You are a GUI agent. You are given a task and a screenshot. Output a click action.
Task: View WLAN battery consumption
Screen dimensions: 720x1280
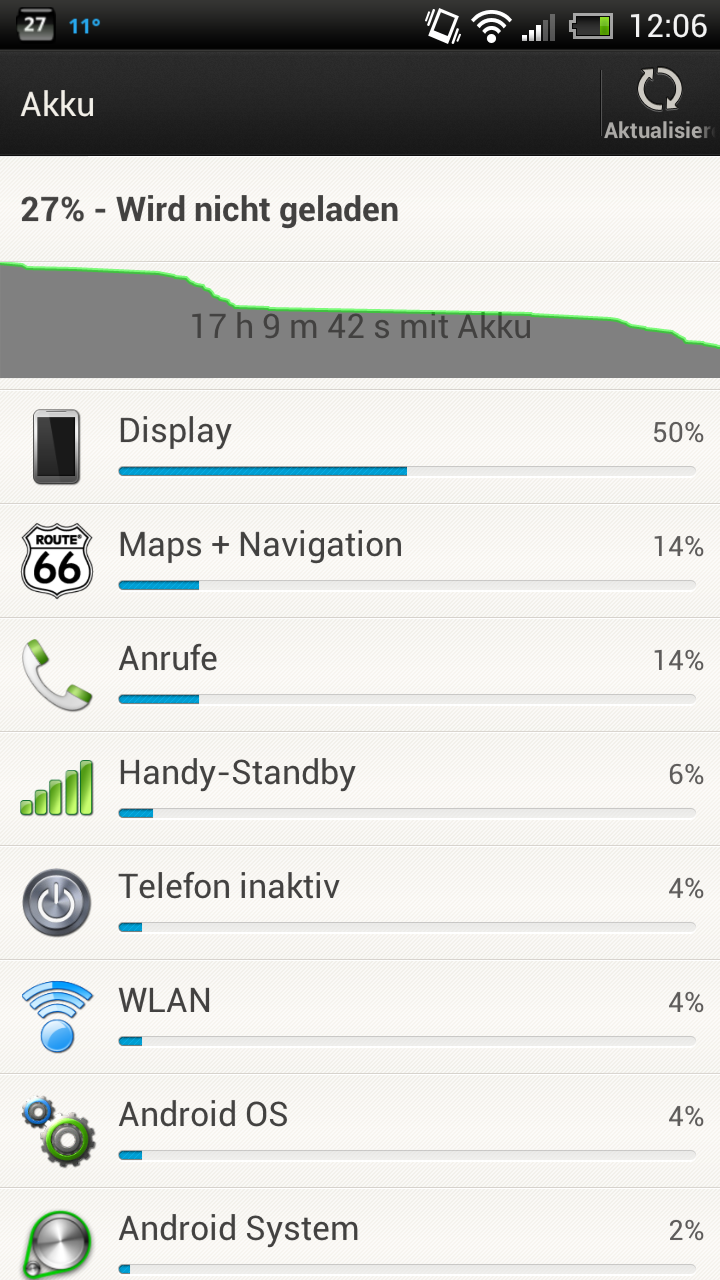tap(360, 1017)
